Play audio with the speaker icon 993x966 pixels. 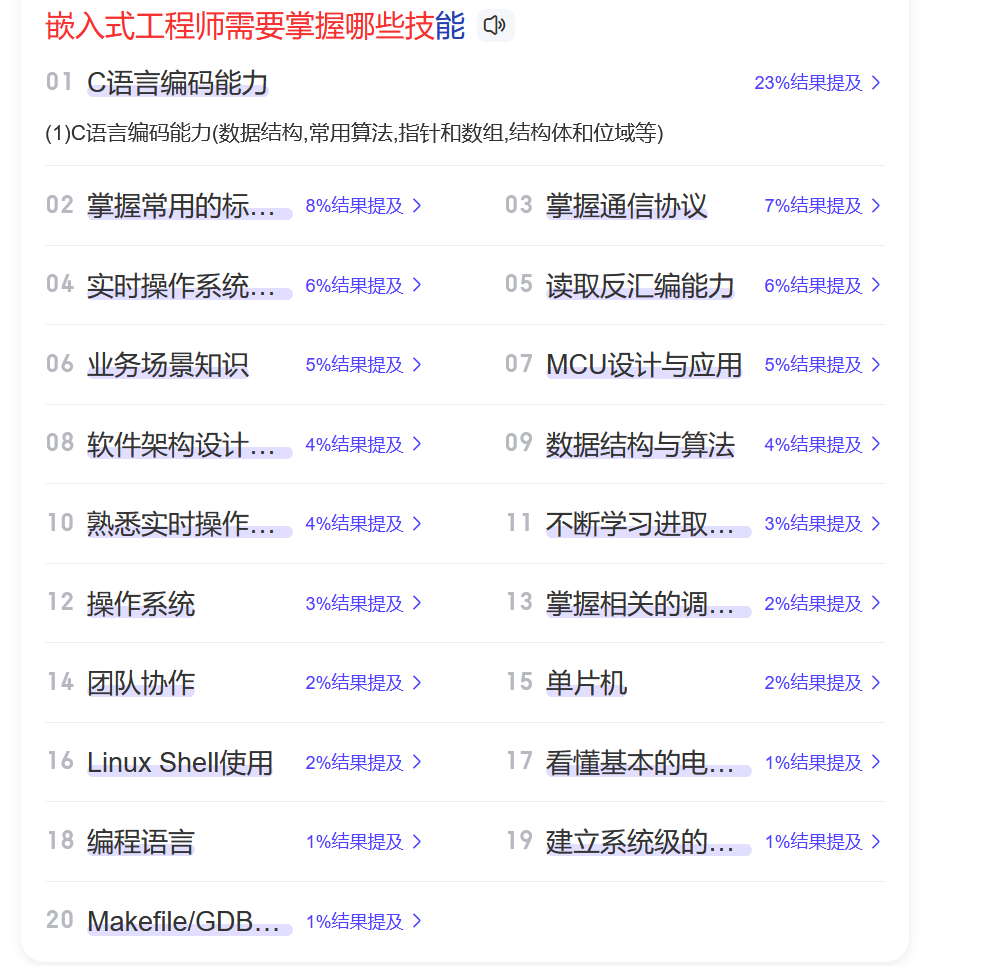495,26
